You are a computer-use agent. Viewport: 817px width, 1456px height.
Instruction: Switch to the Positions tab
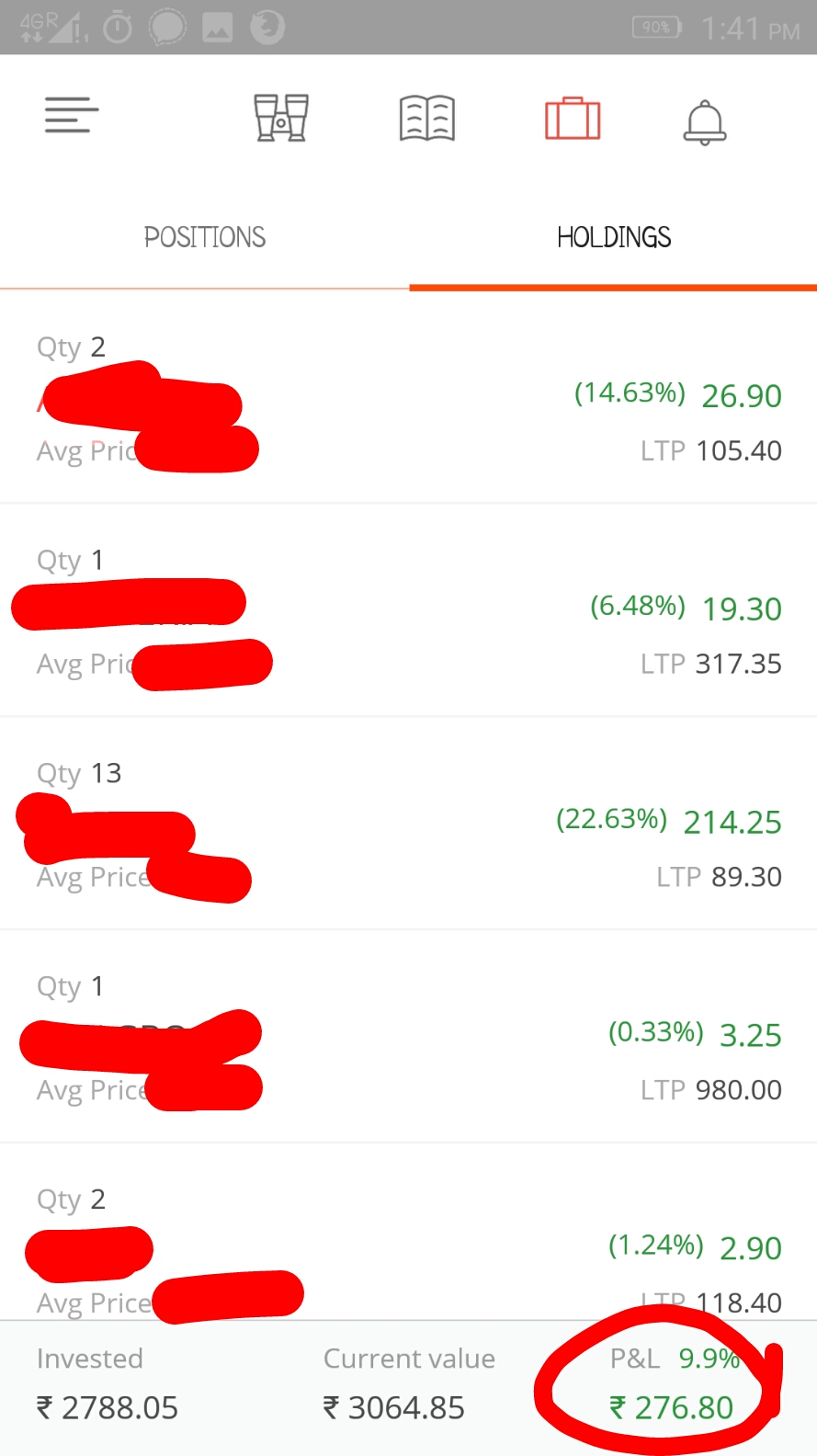(x=204, y=237)
